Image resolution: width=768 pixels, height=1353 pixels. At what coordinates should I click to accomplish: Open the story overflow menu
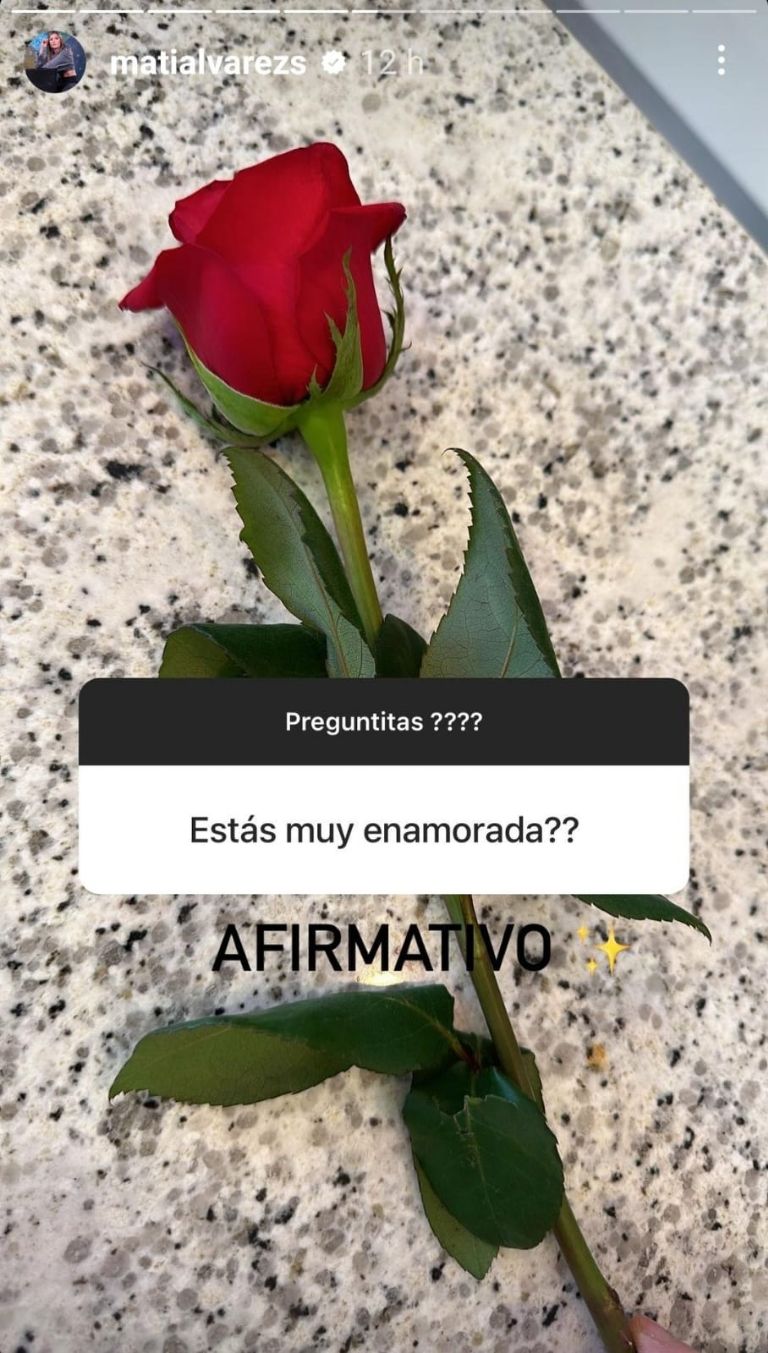[721, 60]
